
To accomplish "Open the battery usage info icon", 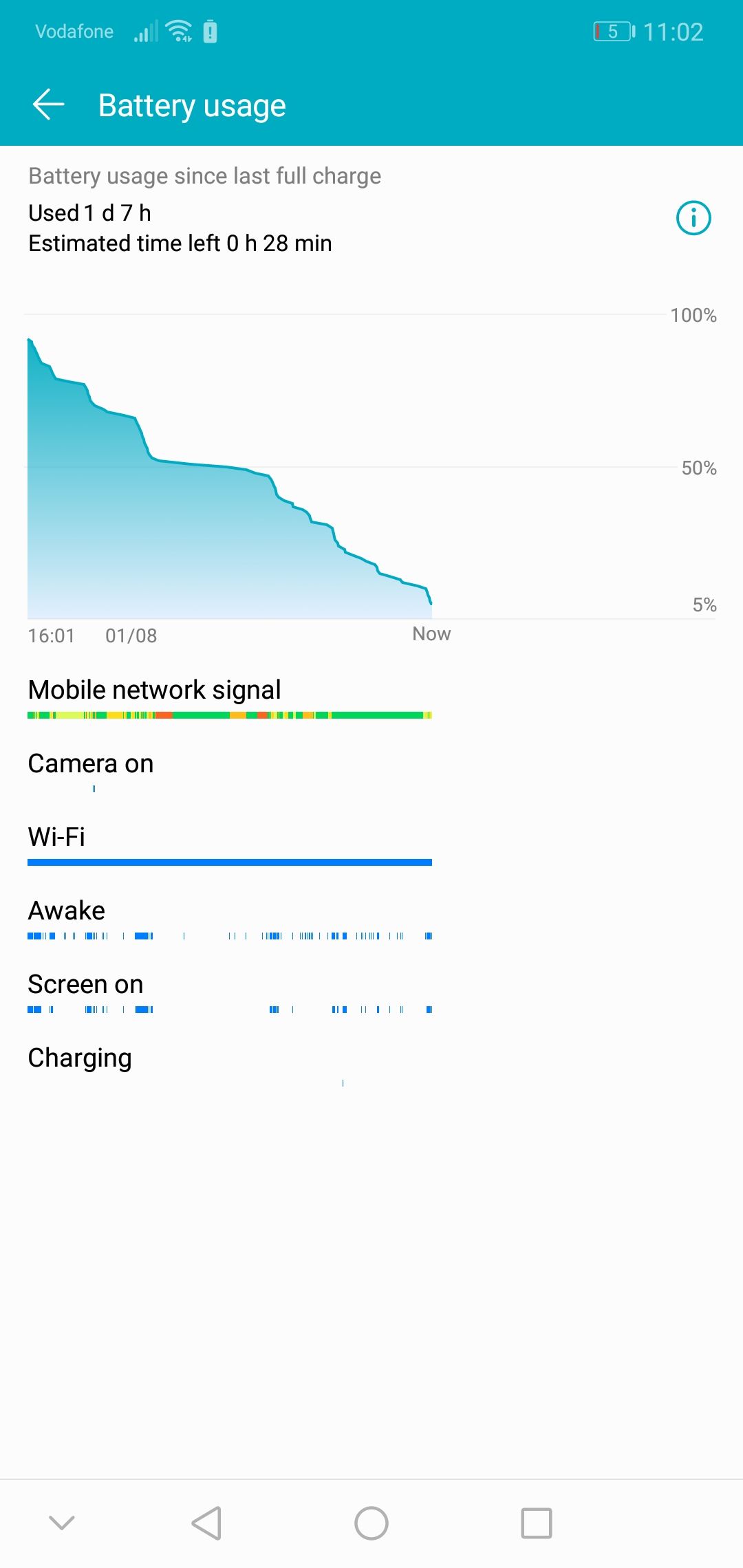I will [x=693, y=218].
